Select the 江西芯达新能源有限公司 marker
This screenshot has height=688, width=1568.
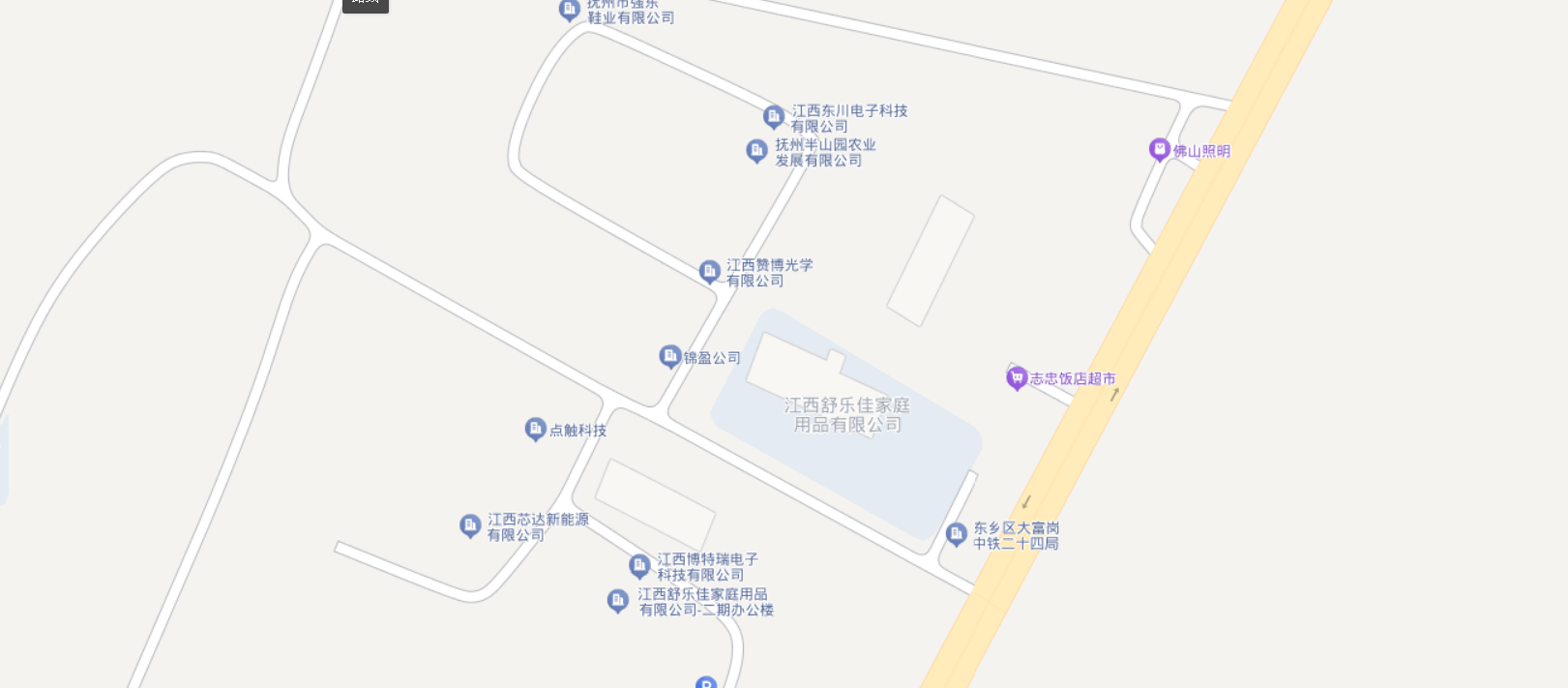pyautogui.click(x=470, y=525)
